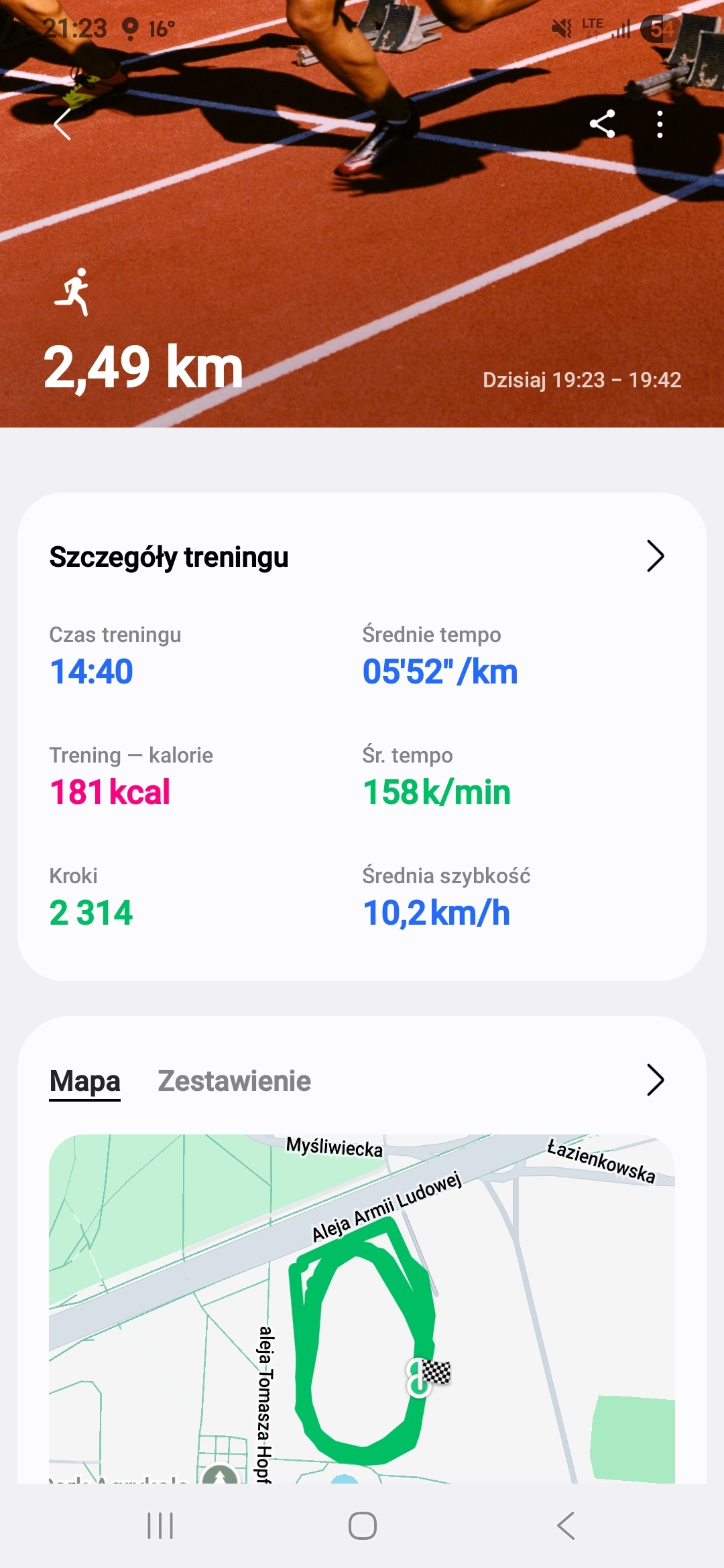Share this workout
724x1568 pixels.
602,125
